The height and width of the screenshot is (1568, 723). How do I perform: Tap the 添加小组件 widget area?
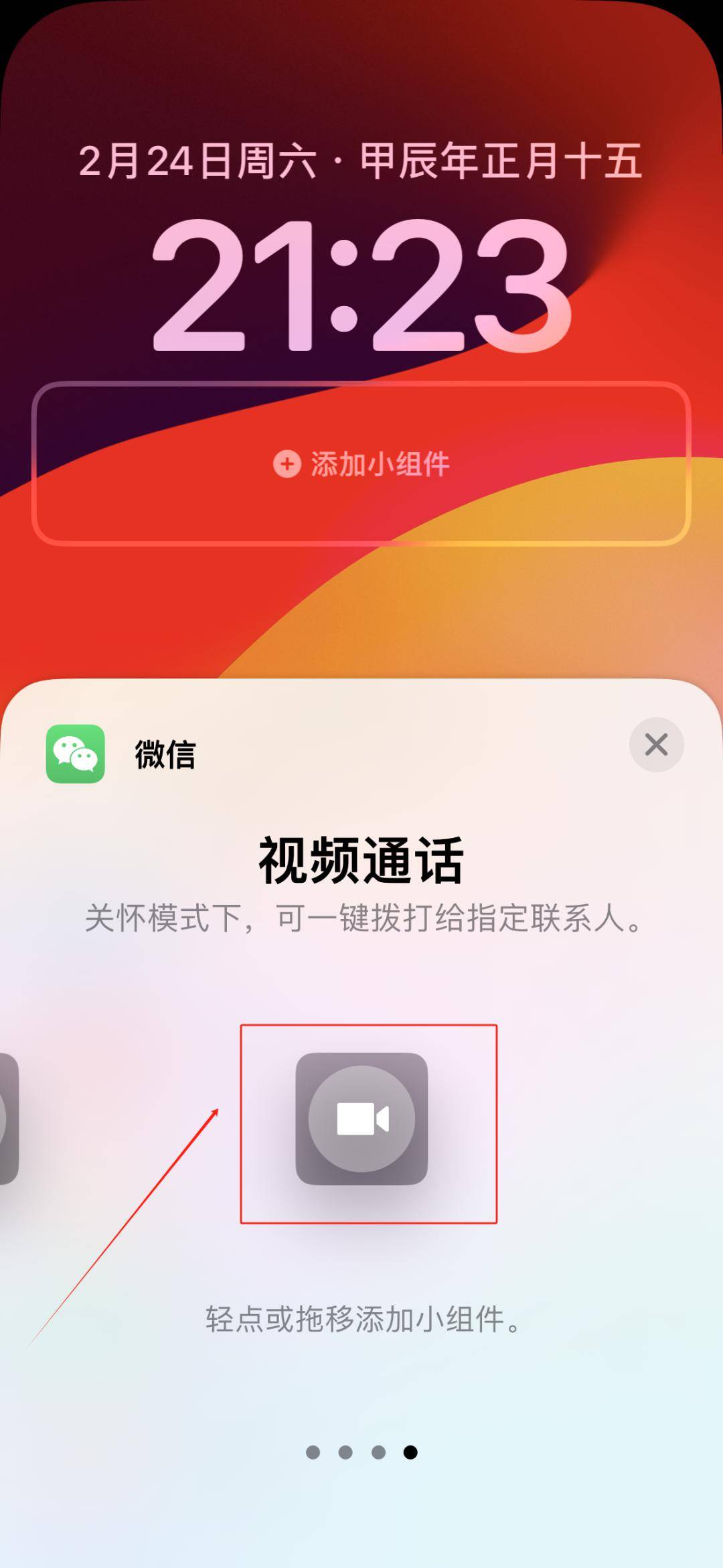coord(361,464)
